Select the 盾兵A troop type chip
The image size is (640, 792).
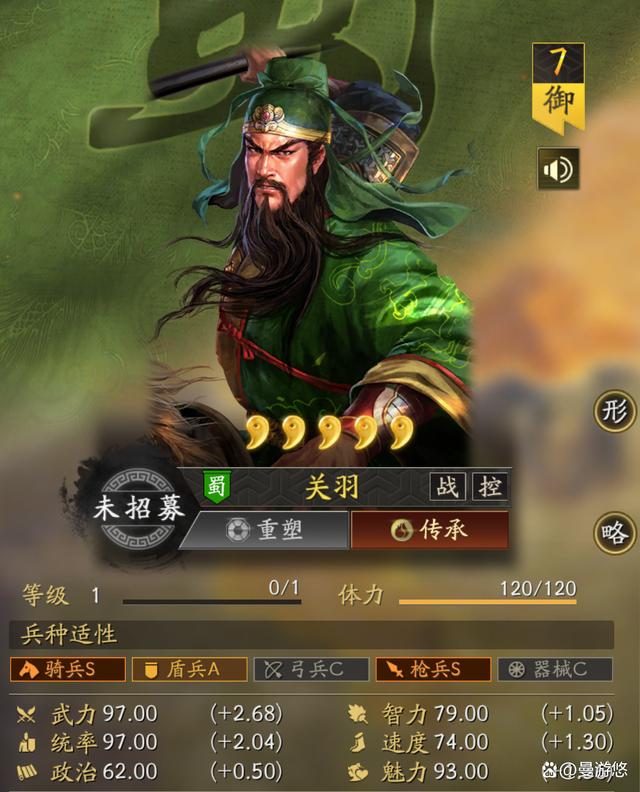pyautogui.click(x=189, y=669)
